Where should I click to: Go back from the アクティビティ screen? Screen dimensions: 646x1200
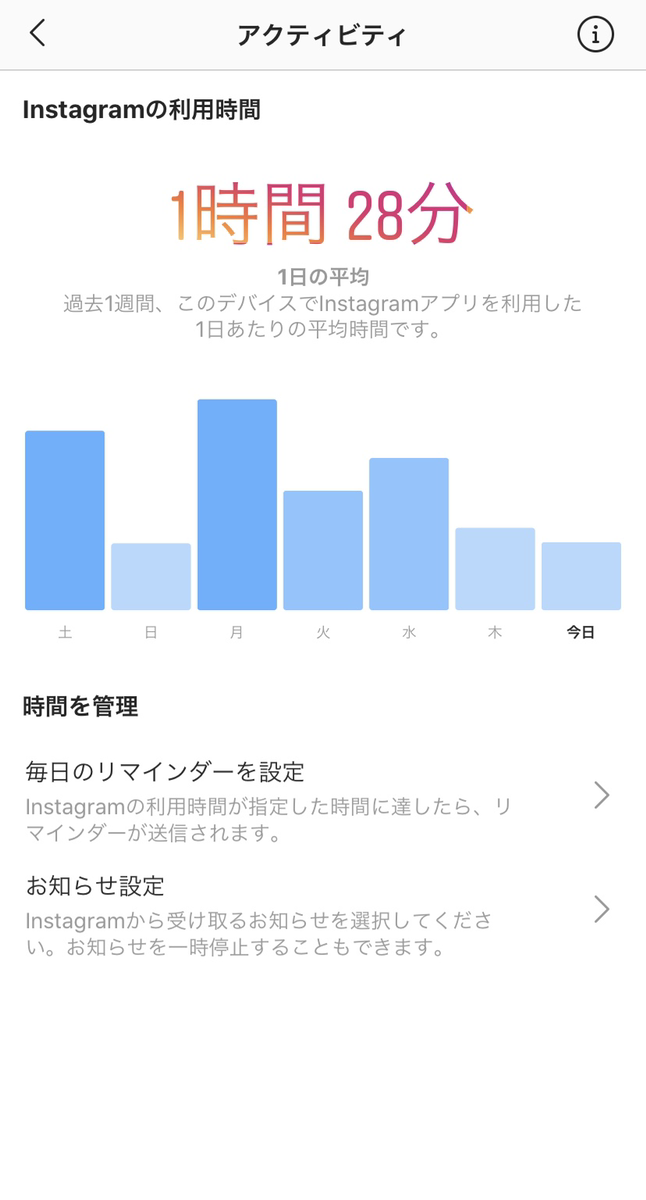click(x=37, y=34)
